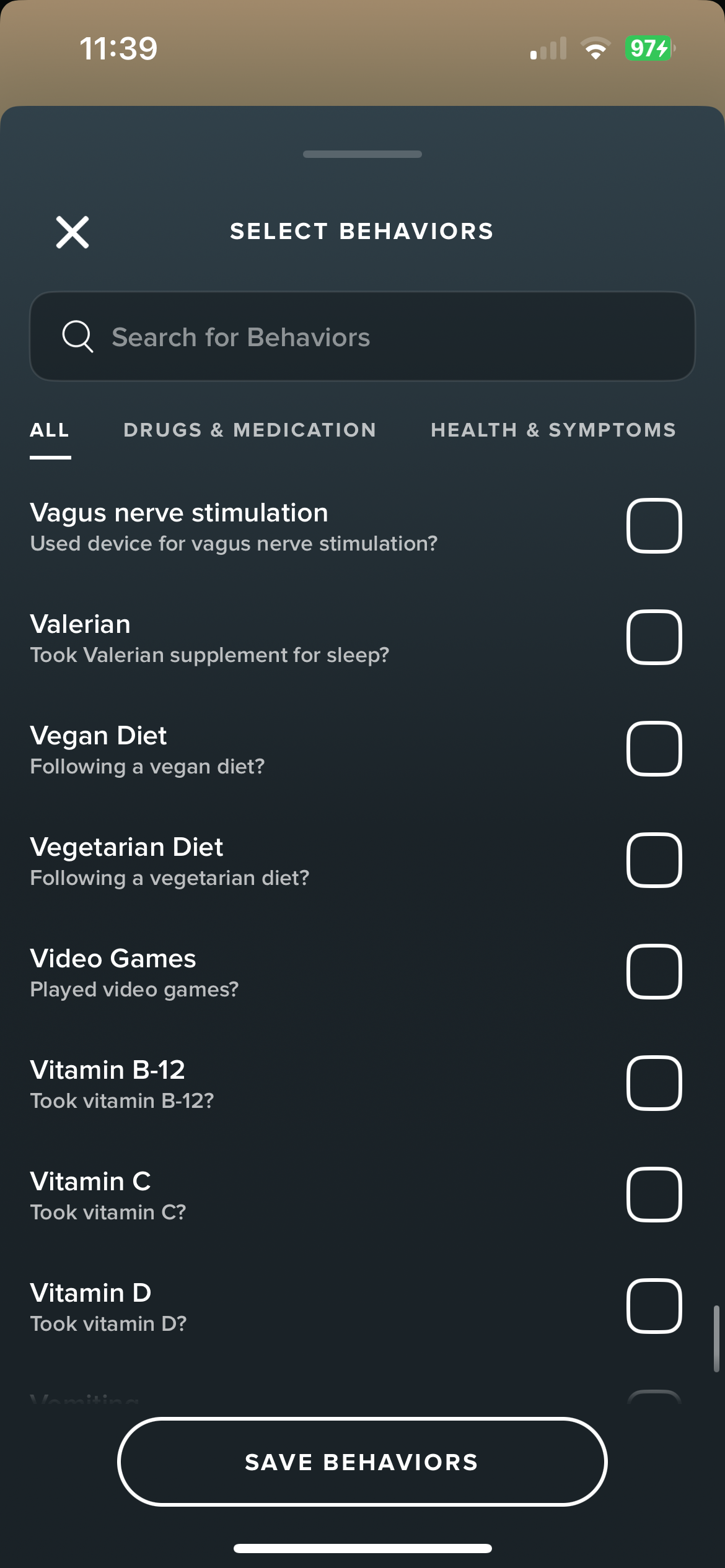Switch to the Health & Symptoms tab
Image resolution: width=725 pixels, height=1568 pixels.
pos(553,430)
